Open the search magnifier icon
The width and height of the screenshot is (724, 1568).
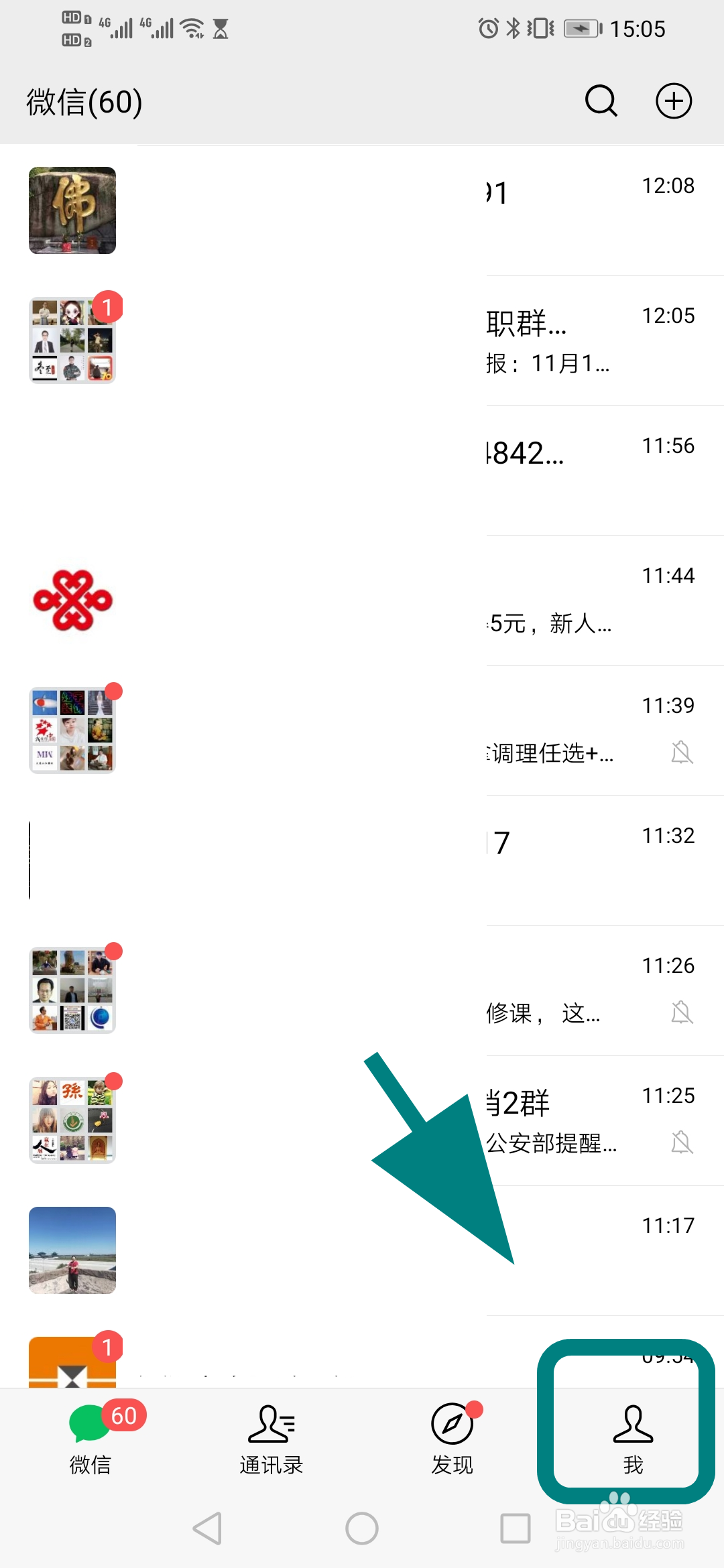click(600, 101)
